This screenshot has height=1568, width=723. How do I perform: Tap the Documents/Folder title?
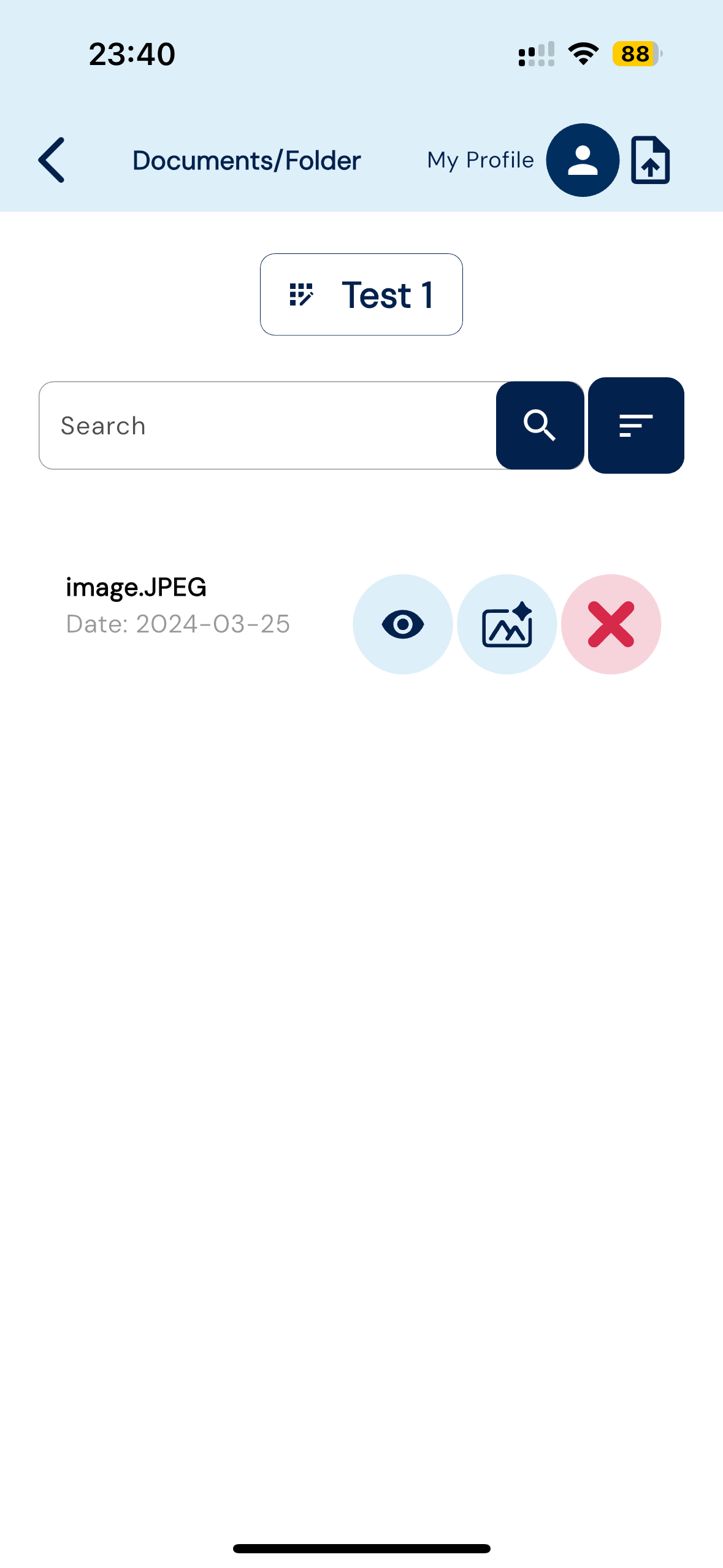[x=246, y=159]
